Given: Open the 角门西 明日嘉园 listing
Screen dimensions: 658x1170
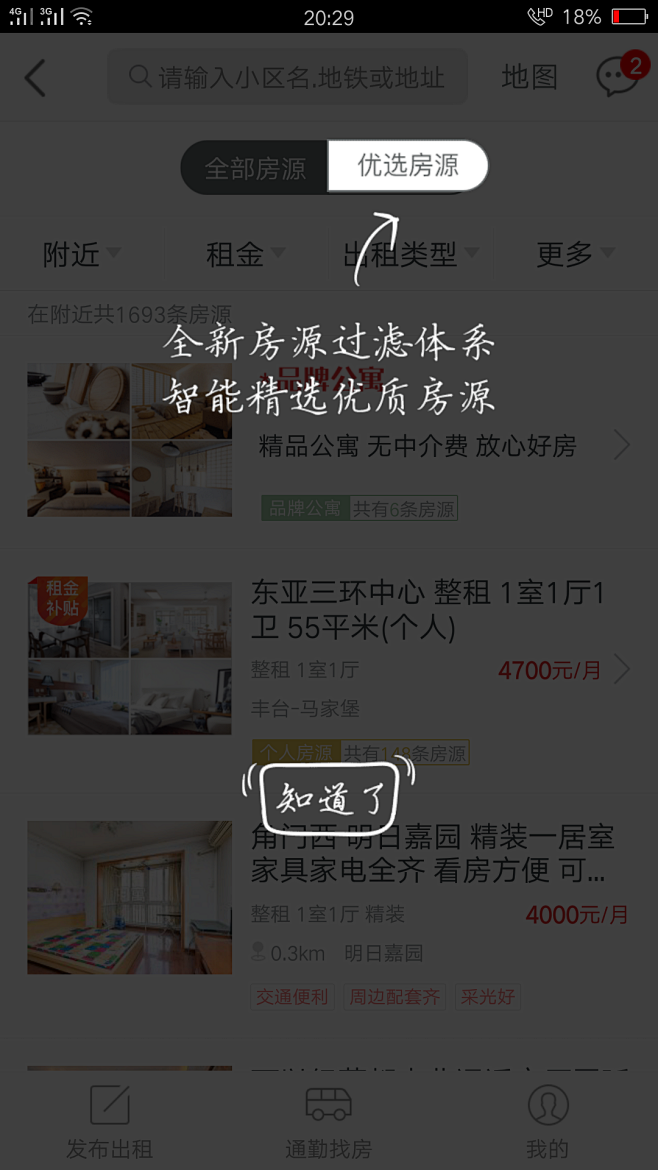Looking at the screenshot, I should pyautogui.click(x=431, y=854).
